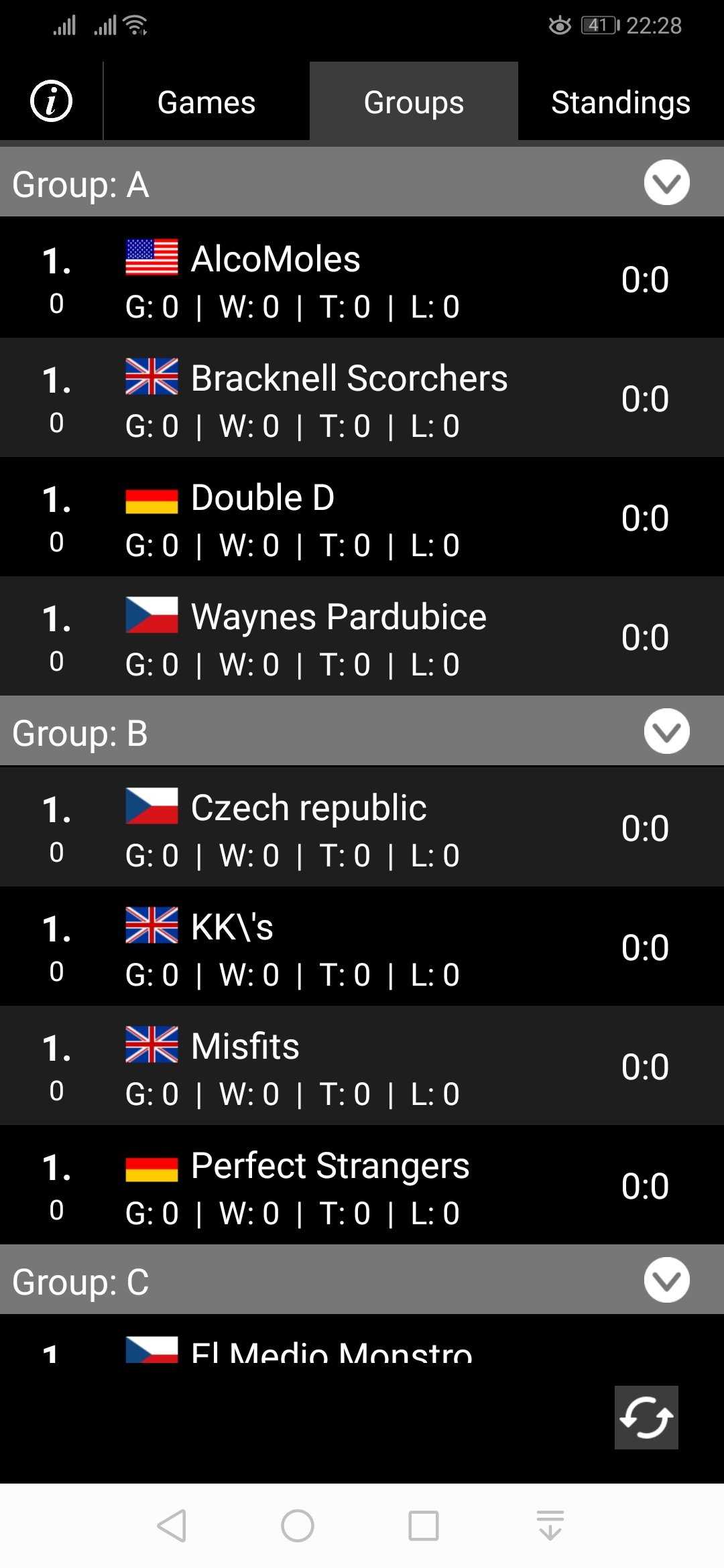Image resolution: width=724 pixels, height=1568 pixels.
Task: Open the Waynes Pardubice team row
Action: click(362, 637)
